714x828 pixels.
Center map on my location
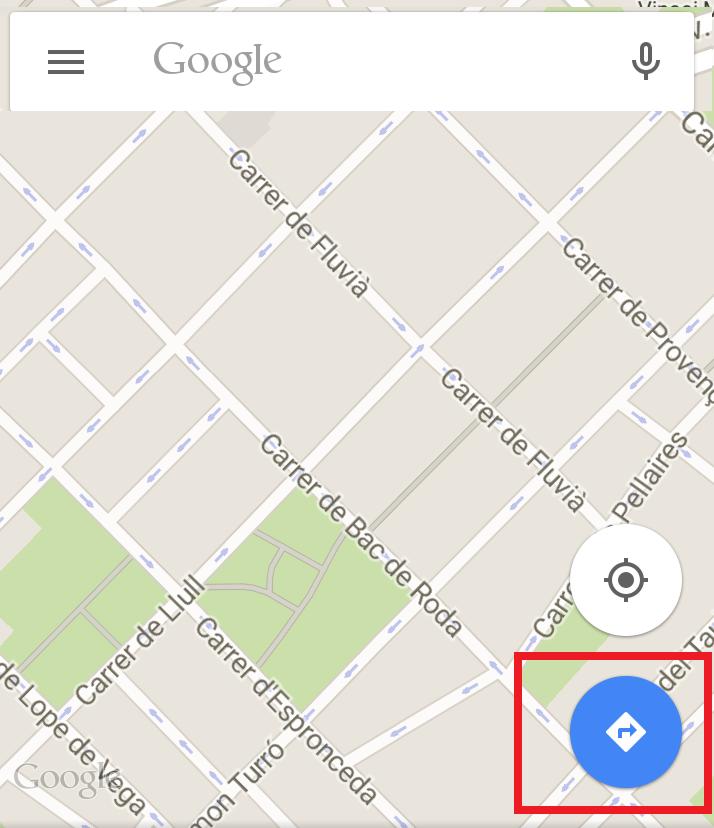[626, 580]
